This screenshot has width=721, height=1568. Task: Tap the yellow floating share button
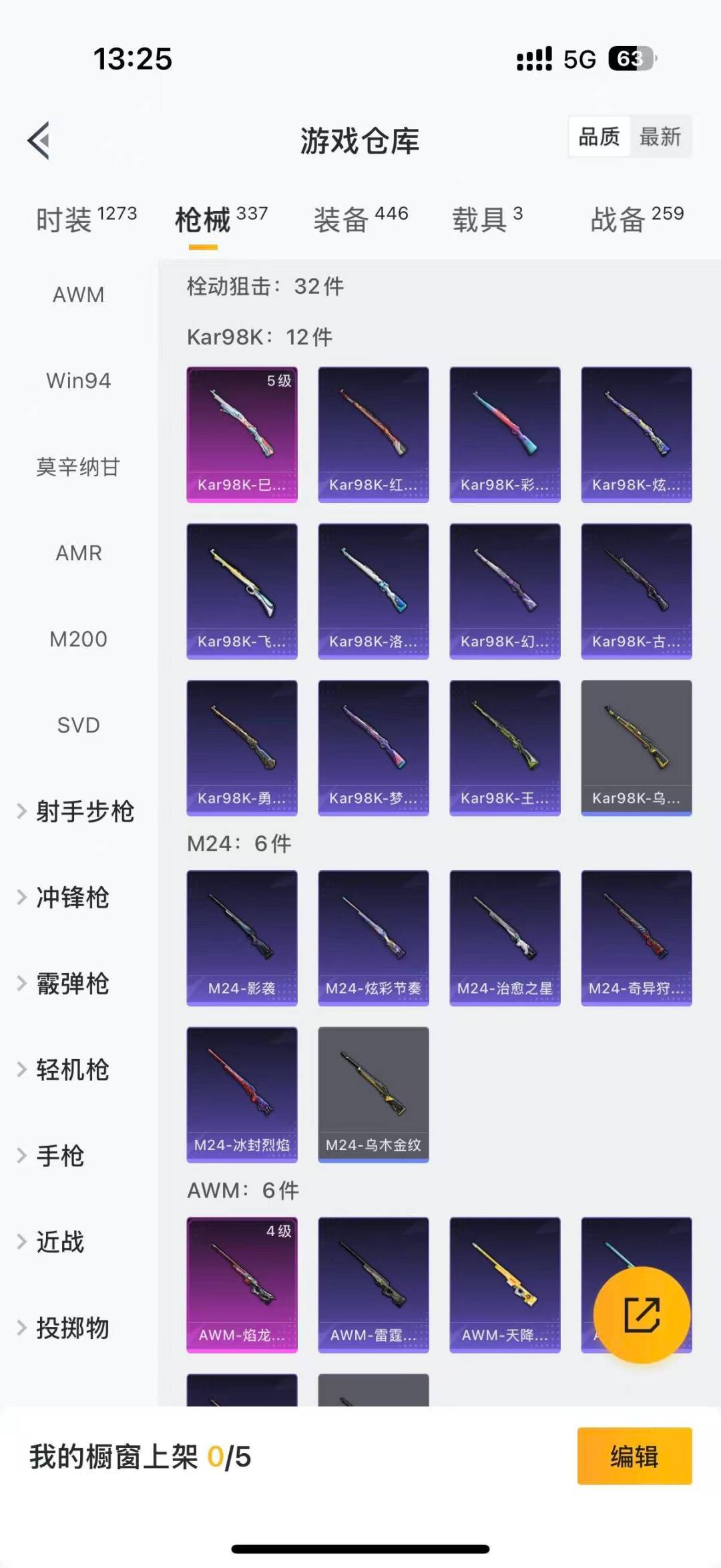pyautogui.click(x=642, y=1315)
